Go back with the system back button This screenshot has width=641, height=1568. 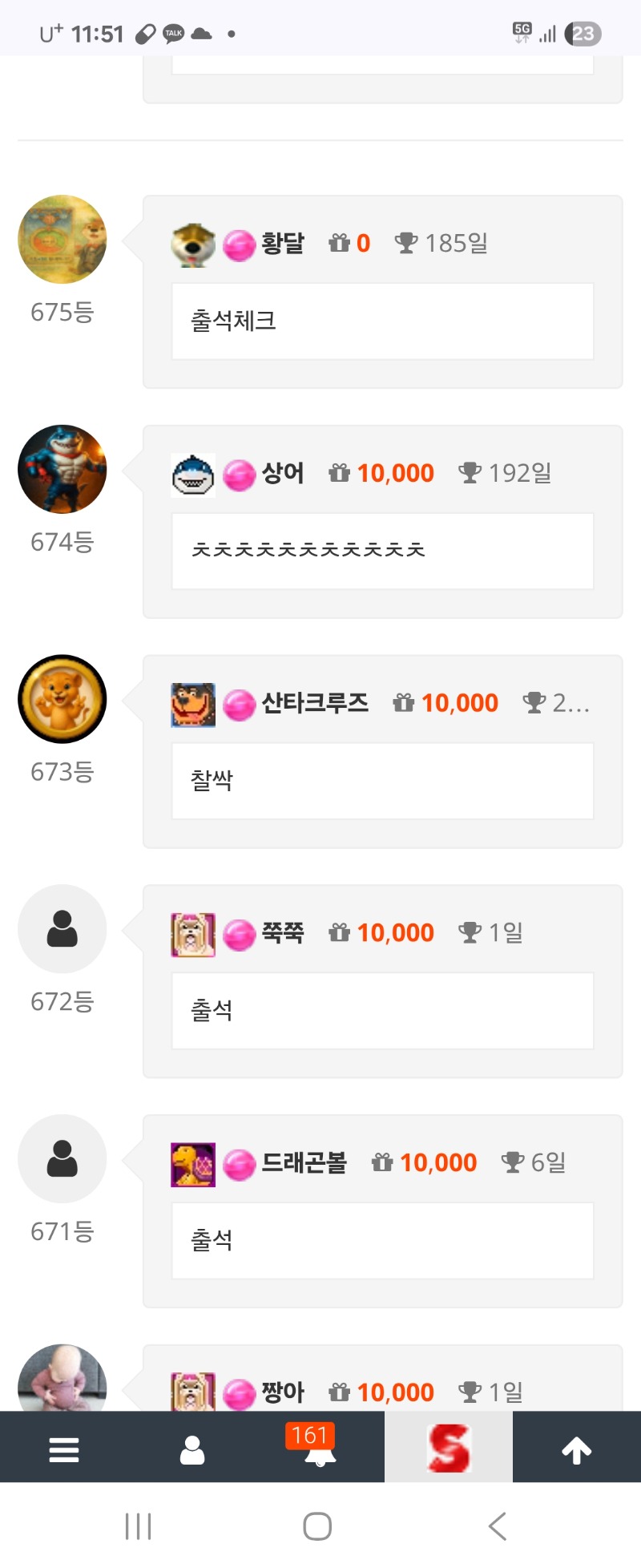(x=498, y=1526)
